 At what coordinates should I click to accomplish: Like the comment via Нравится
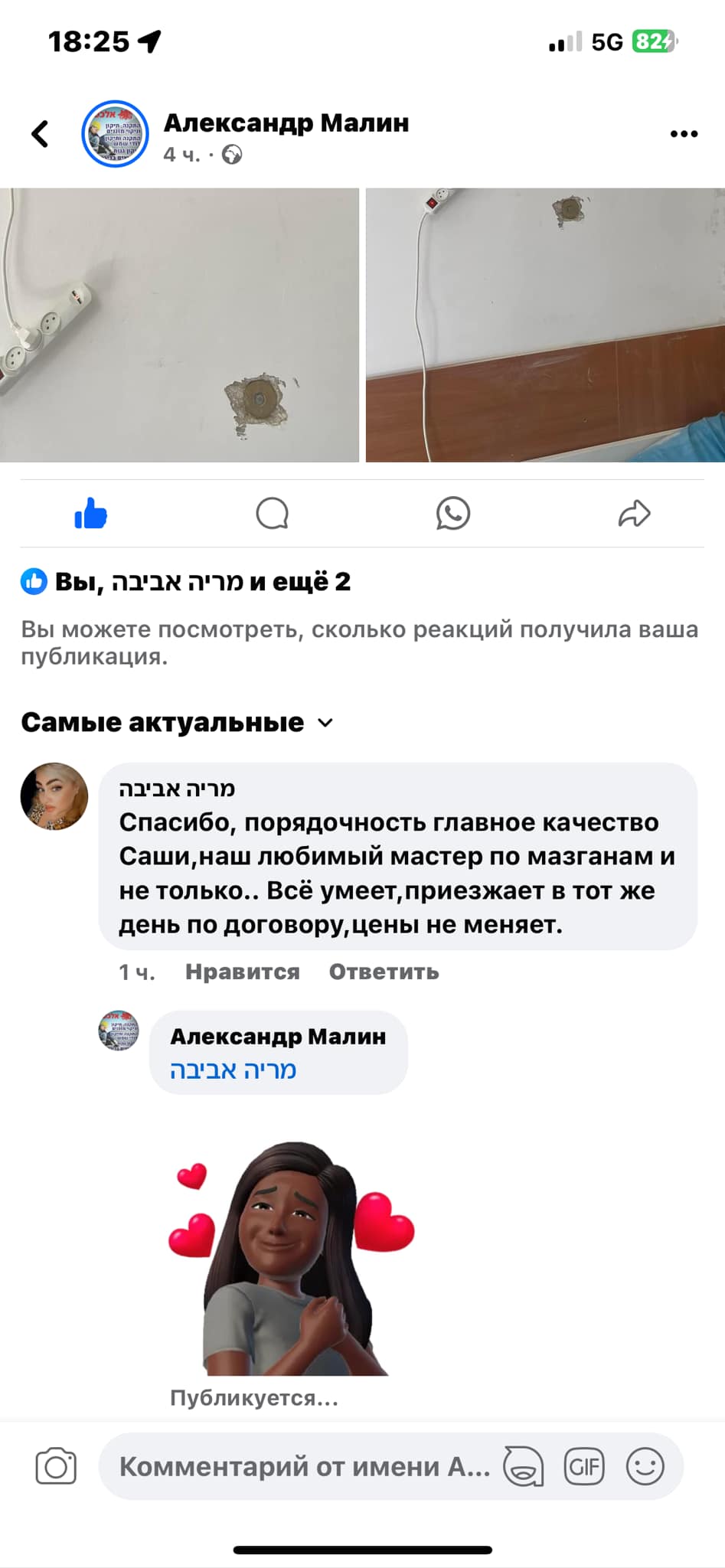click(242, 972)
